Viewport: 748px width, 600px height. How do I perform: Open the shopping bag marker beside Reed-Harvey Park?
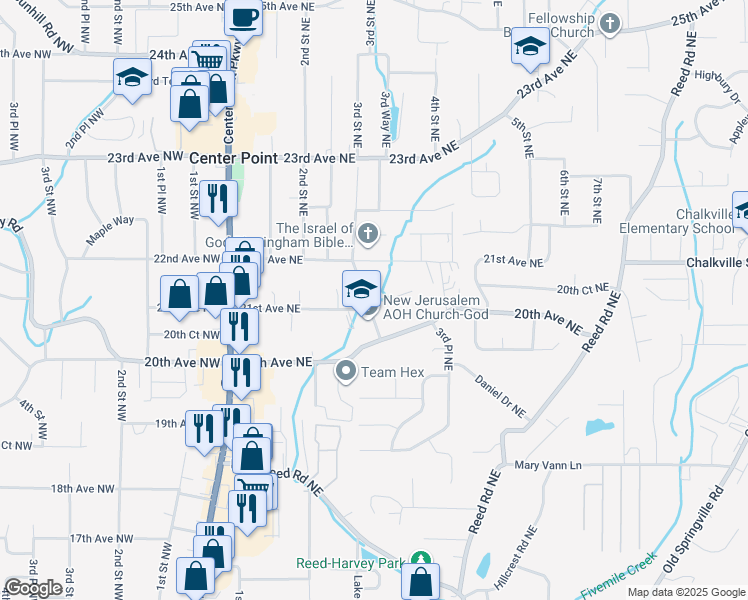(423, 580)
